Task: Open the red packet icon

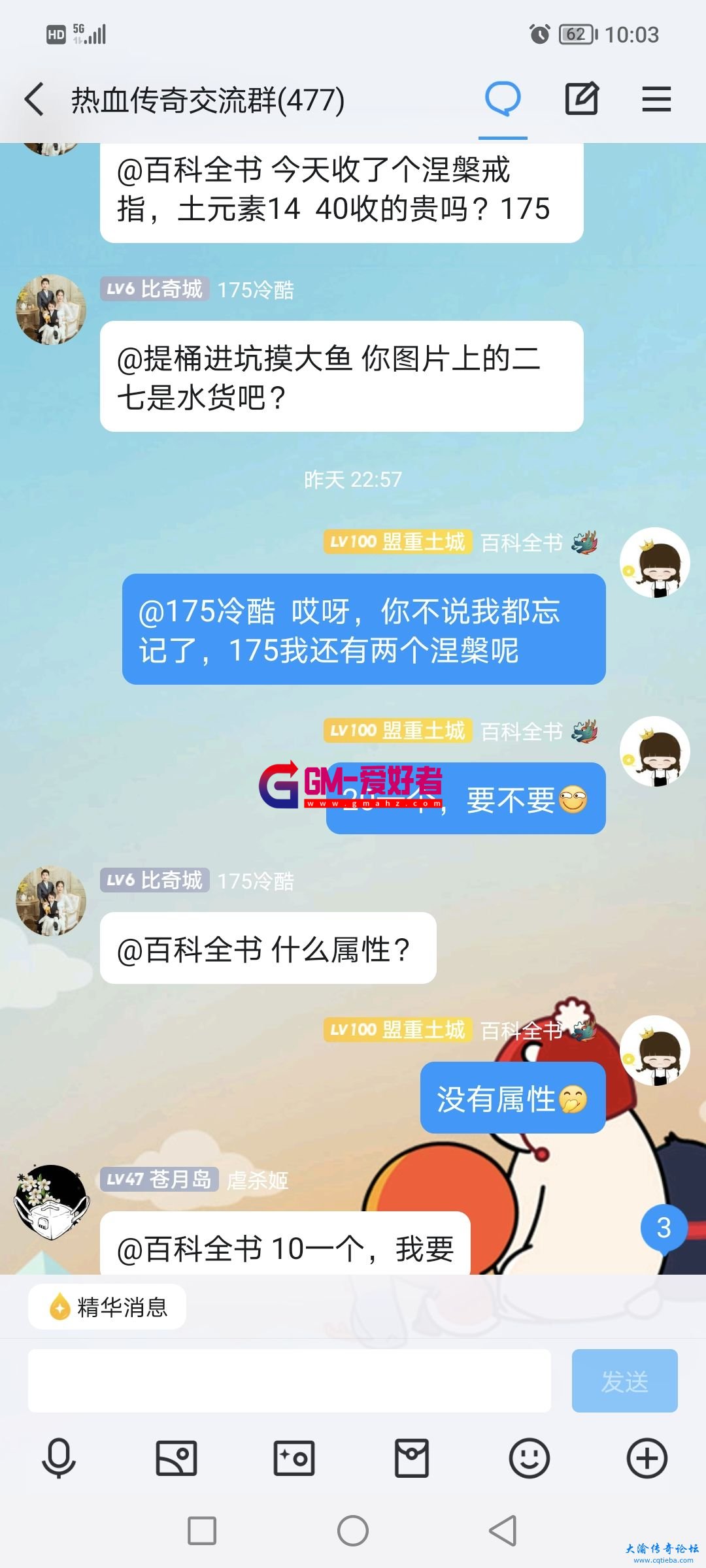Action: point(412,1458)
